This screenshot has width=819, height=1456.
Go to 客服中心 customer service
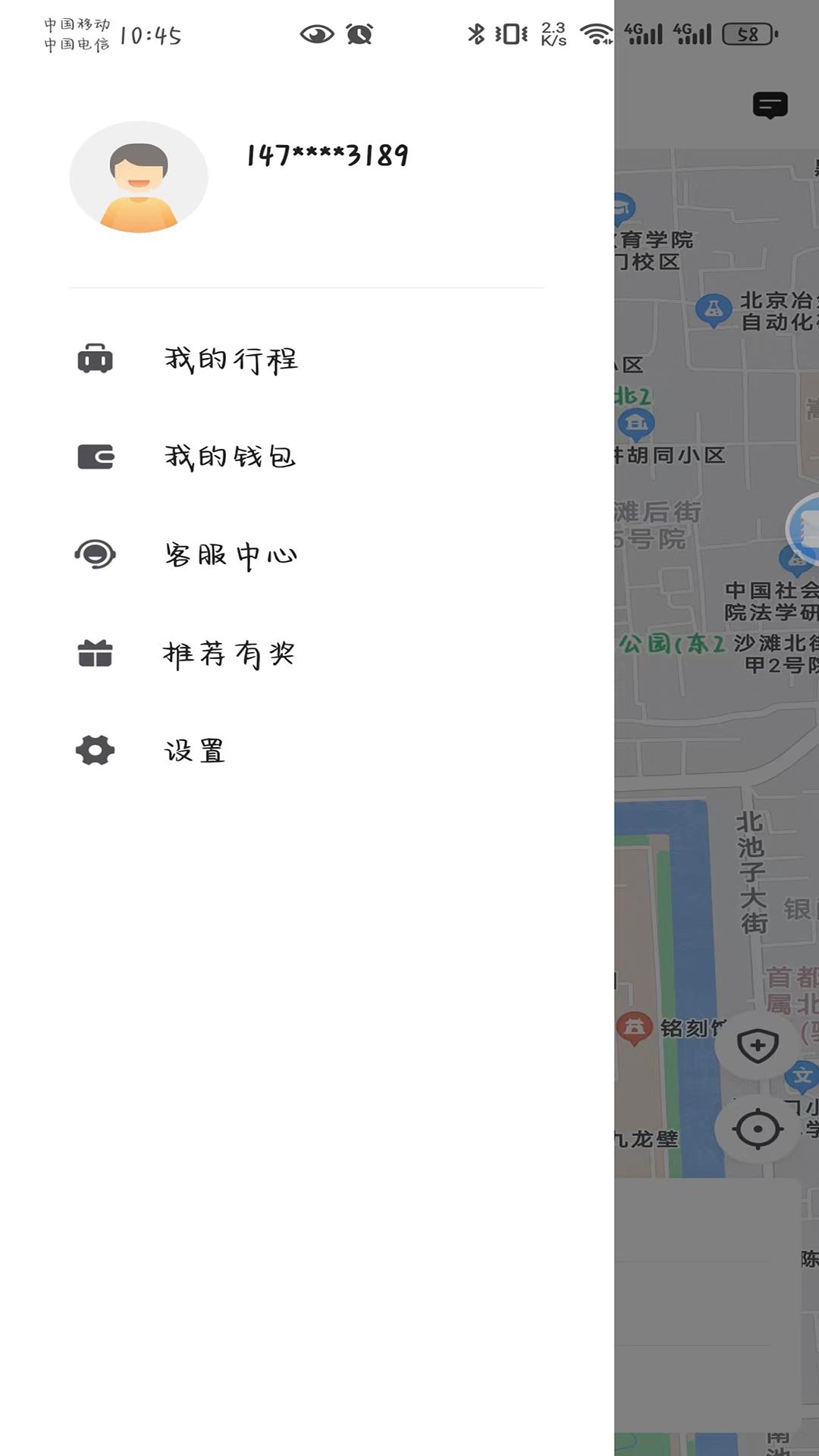tap(231, 555)
